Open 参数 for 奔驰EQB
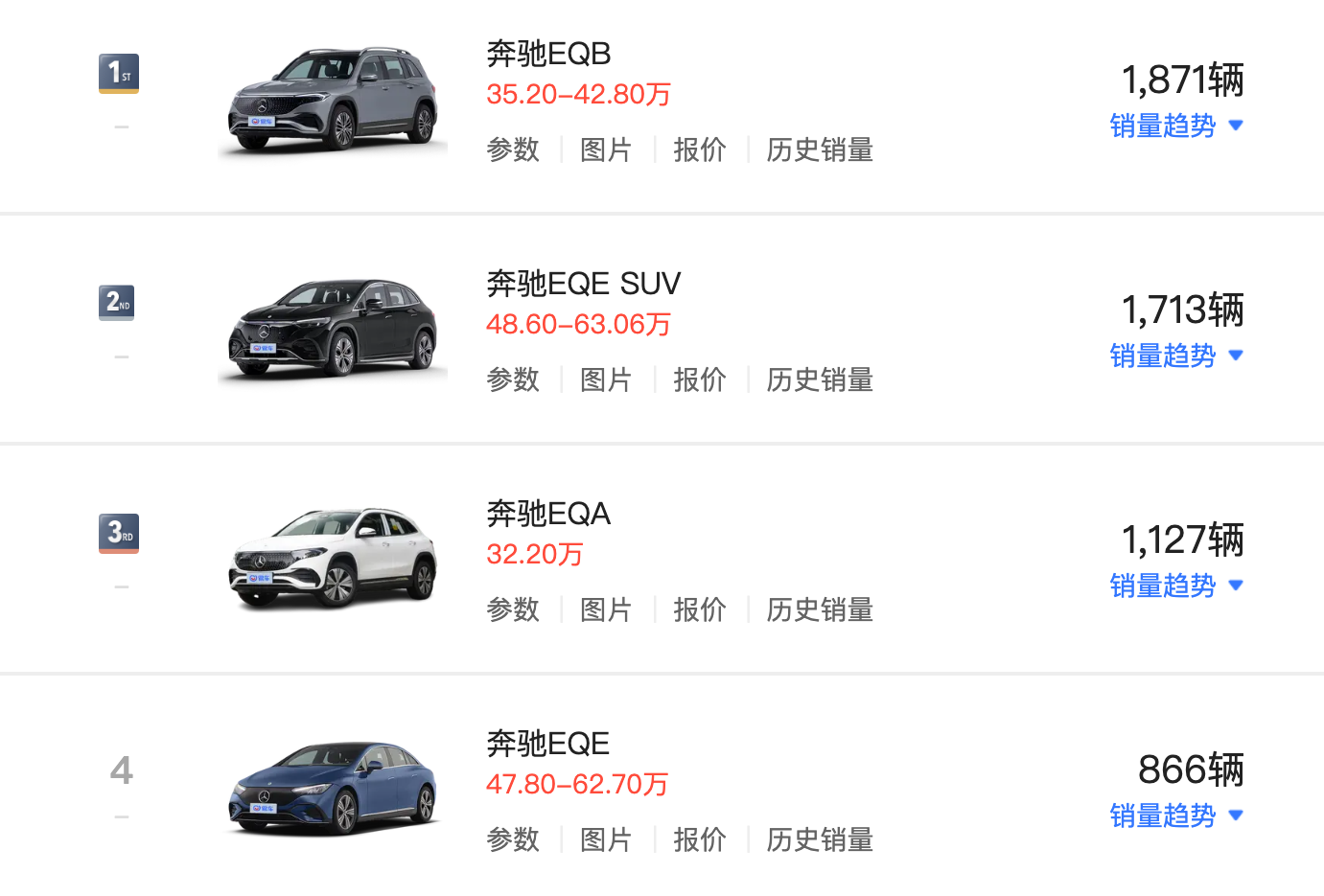1324x896 pixels. [513, 149]
